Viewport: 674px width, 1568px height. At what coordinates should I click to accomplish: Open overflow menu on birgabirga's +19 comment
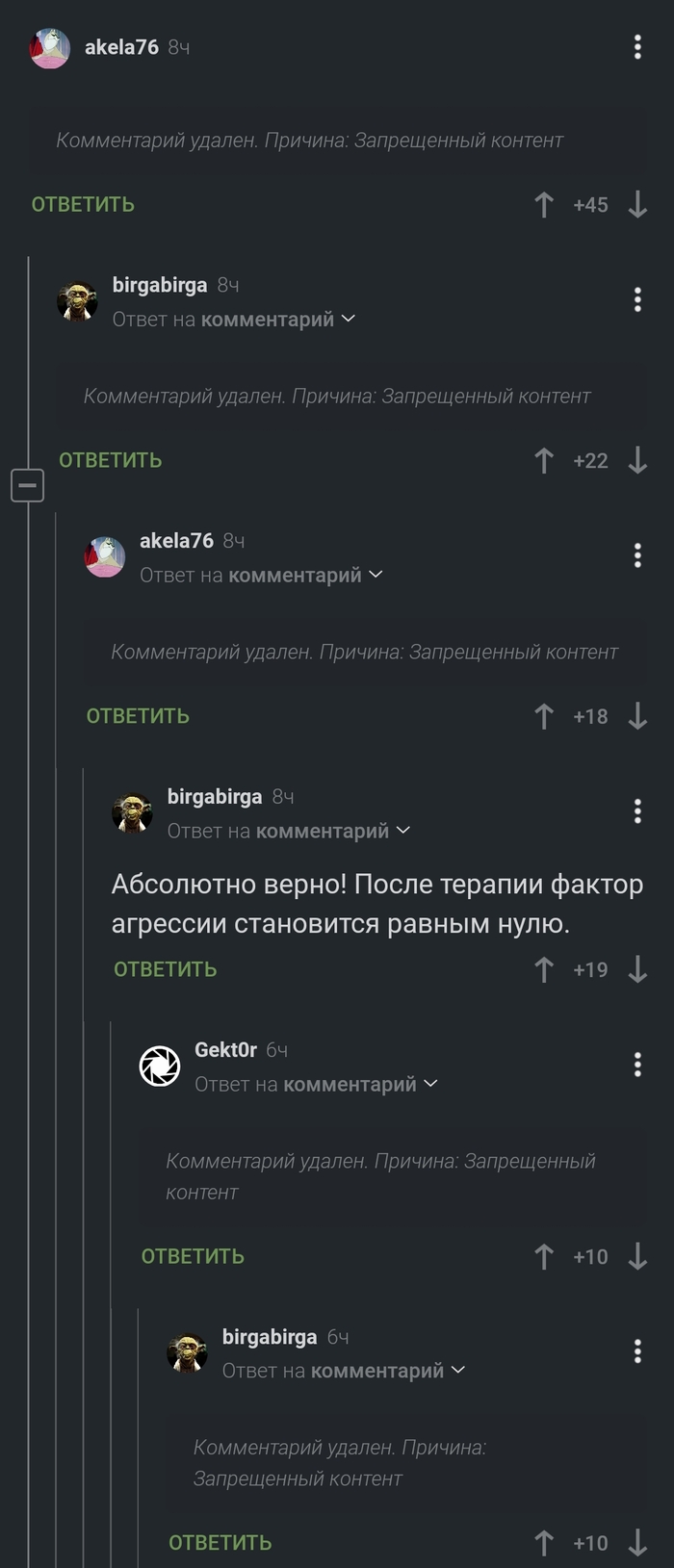click(x=637, y=811)
